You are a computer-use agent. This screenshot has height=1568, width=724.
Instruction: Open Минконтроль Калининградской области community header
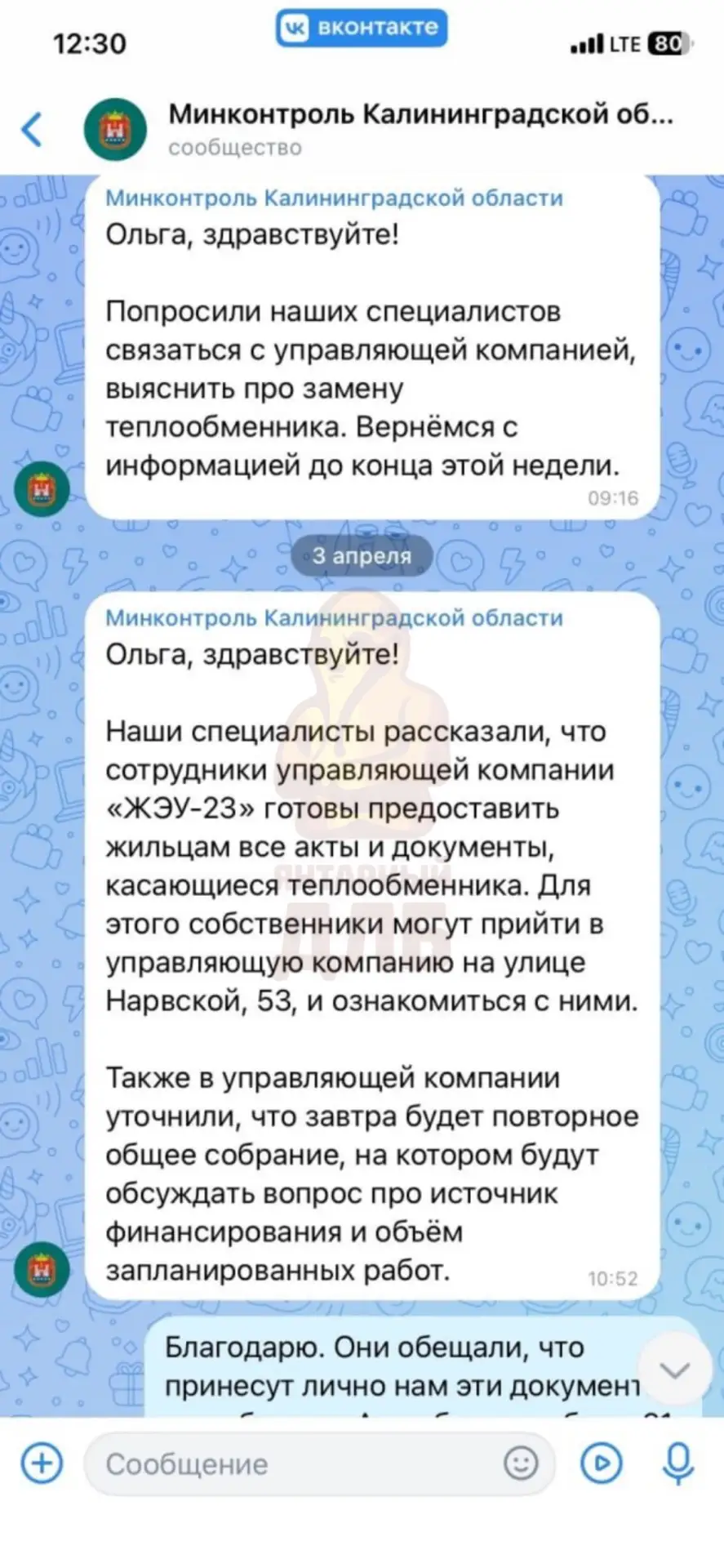point(421,129)
